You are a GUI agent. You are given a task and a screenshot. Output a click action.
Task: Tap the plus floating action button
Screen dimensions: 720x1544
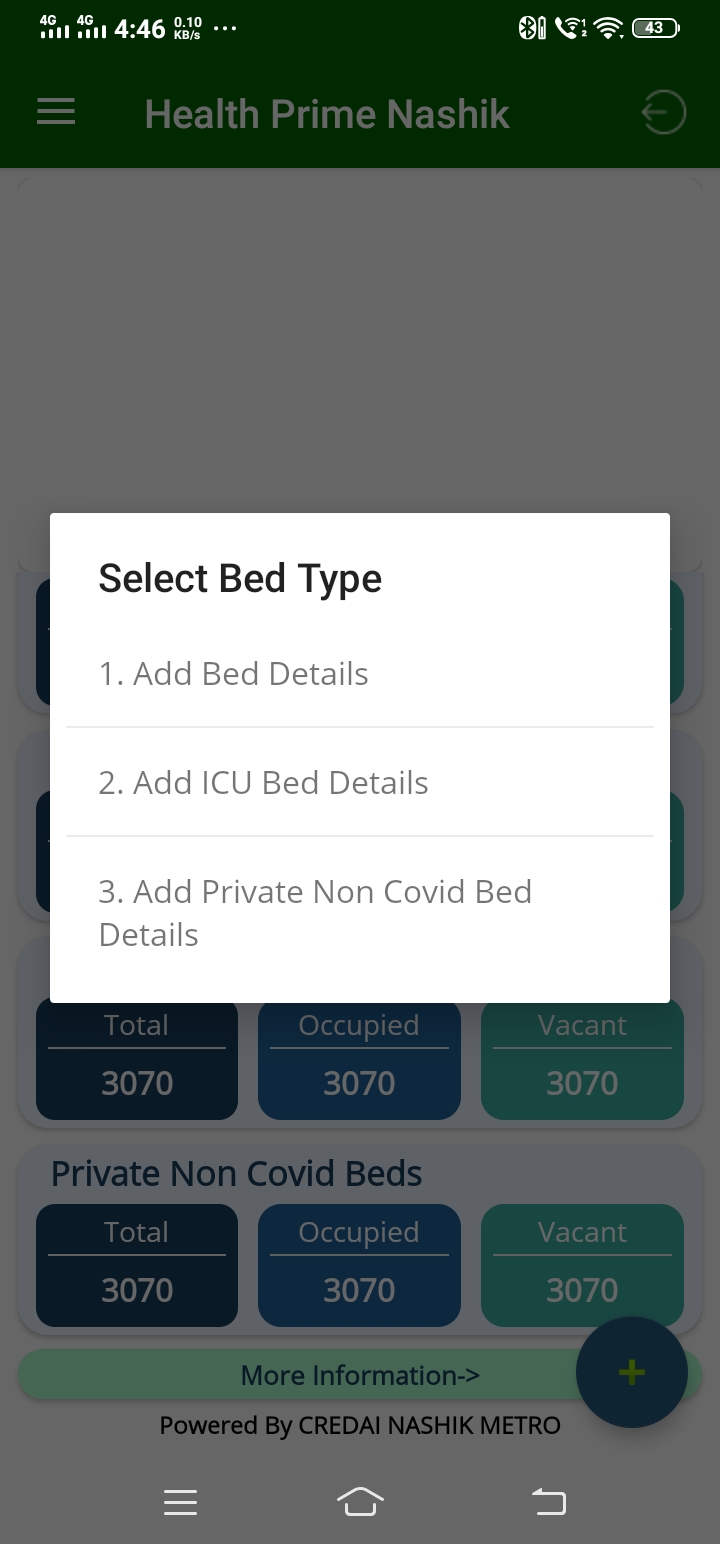[x=631, y=1372]
